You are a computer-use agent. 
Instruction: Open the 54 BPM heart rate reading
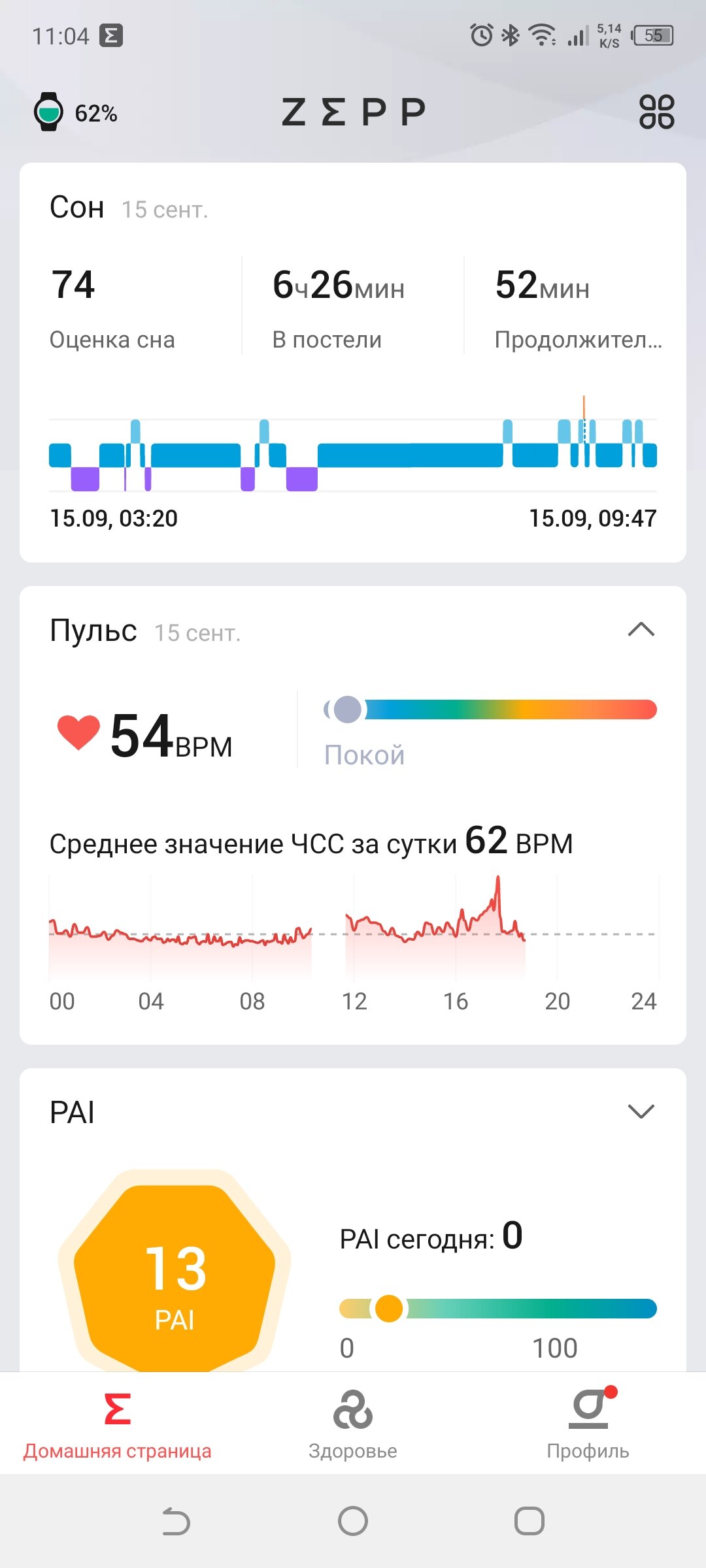pos(145,735)
